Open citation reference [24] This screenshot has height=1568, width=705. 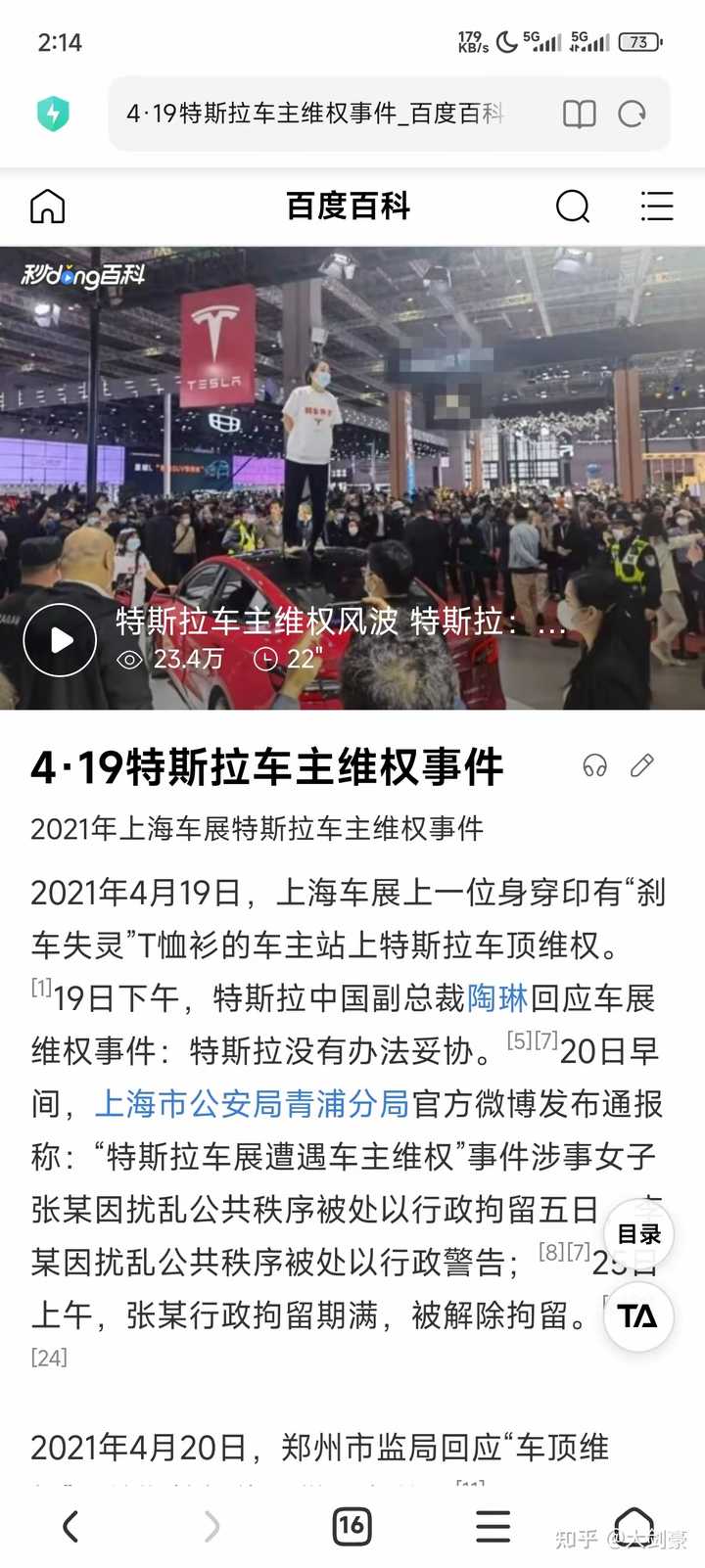click(x=48, y=1357)
